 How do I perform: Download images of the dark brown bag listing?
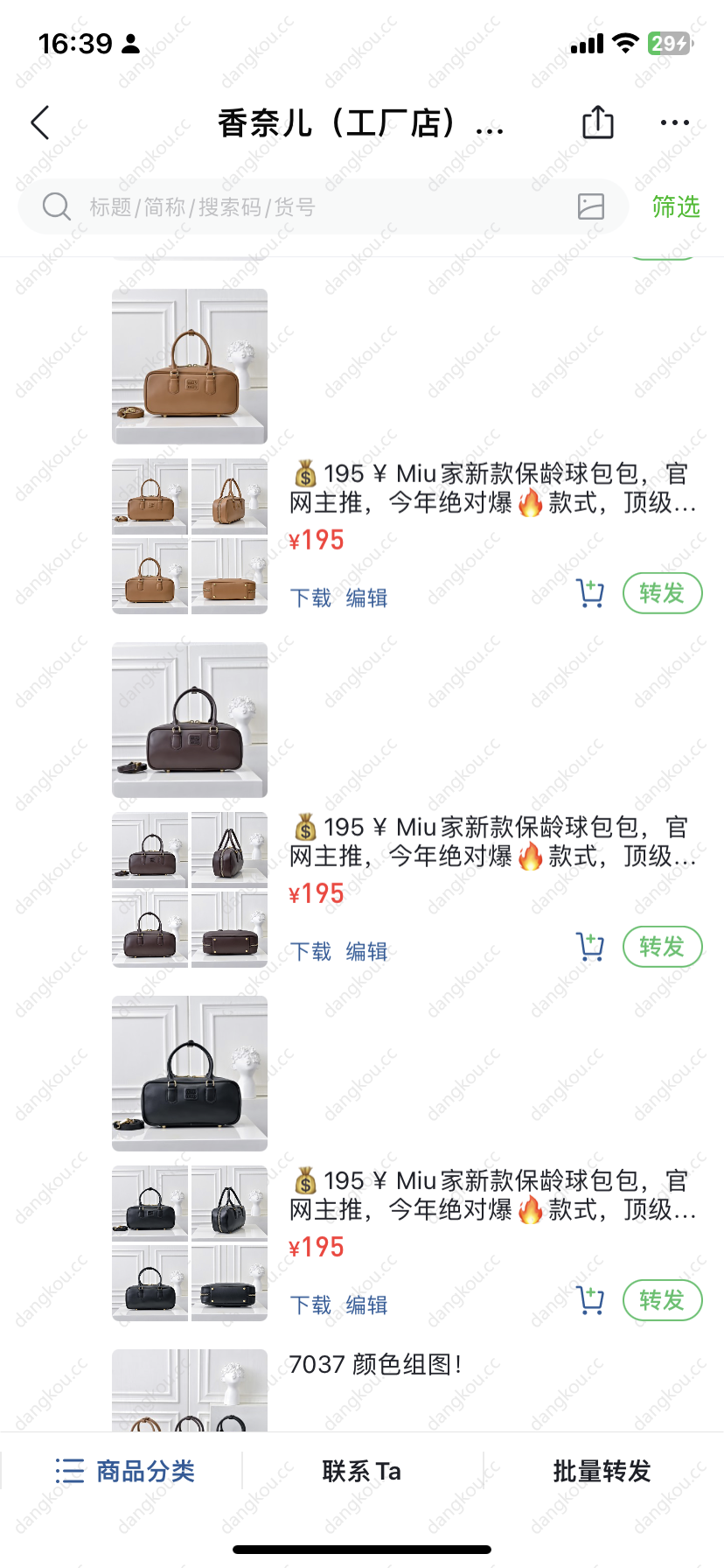(310, 951)
